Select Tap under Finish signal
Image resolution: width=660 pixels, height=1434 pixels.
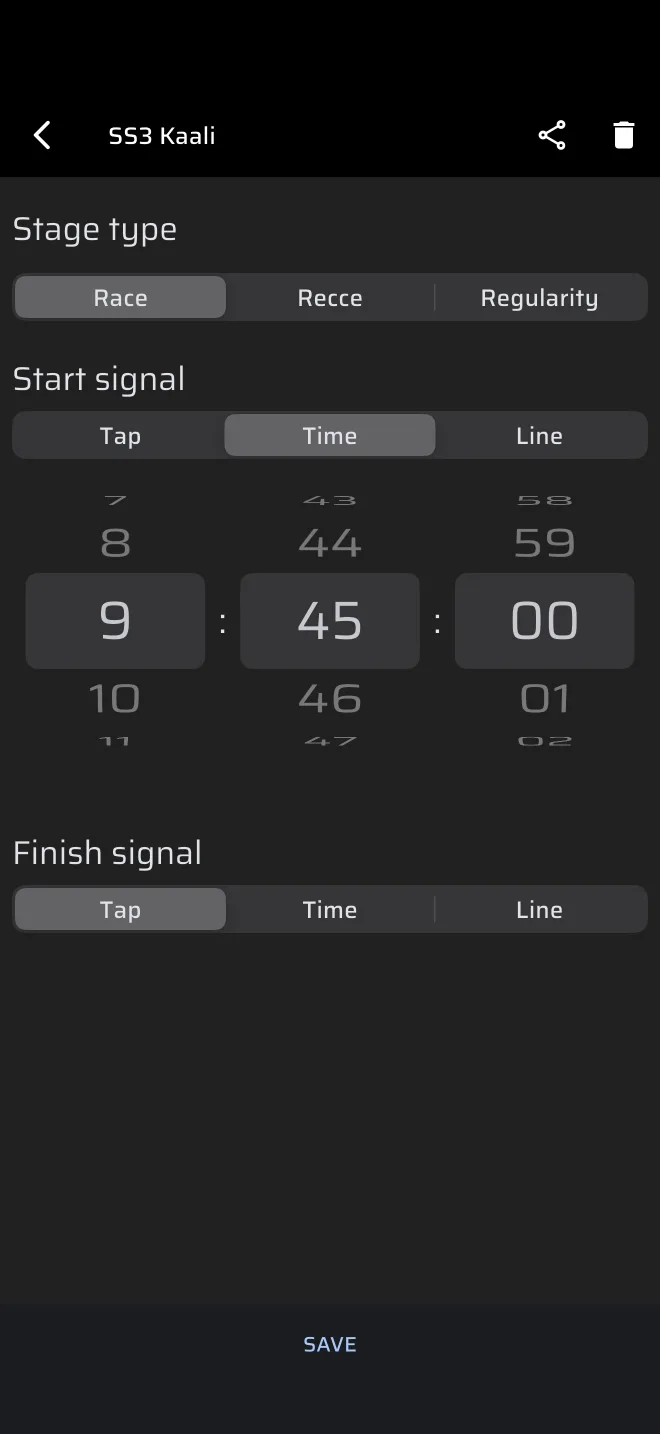pyautogui.click(x=120, y=910)
